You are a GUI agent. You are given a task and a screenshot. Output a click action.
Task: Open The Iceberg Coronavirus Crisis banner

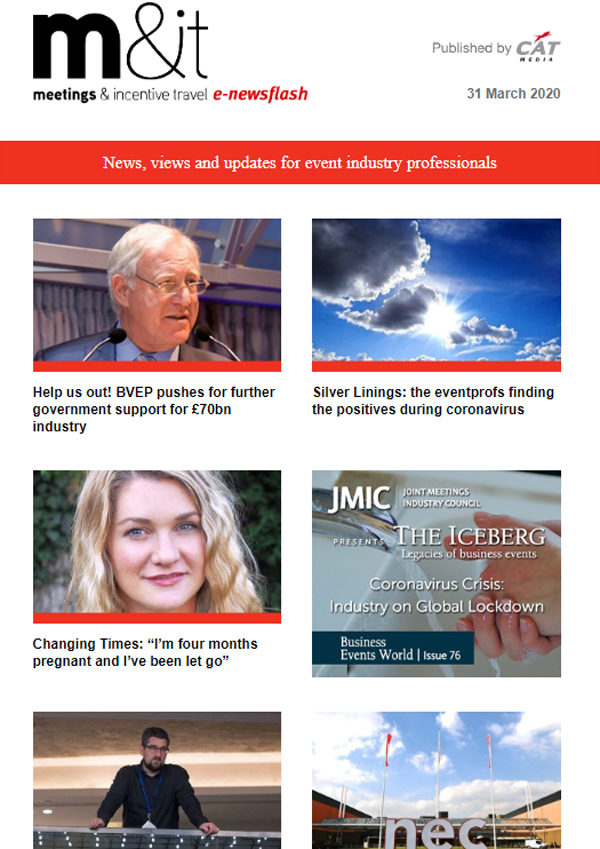click(x=436, y=573)
